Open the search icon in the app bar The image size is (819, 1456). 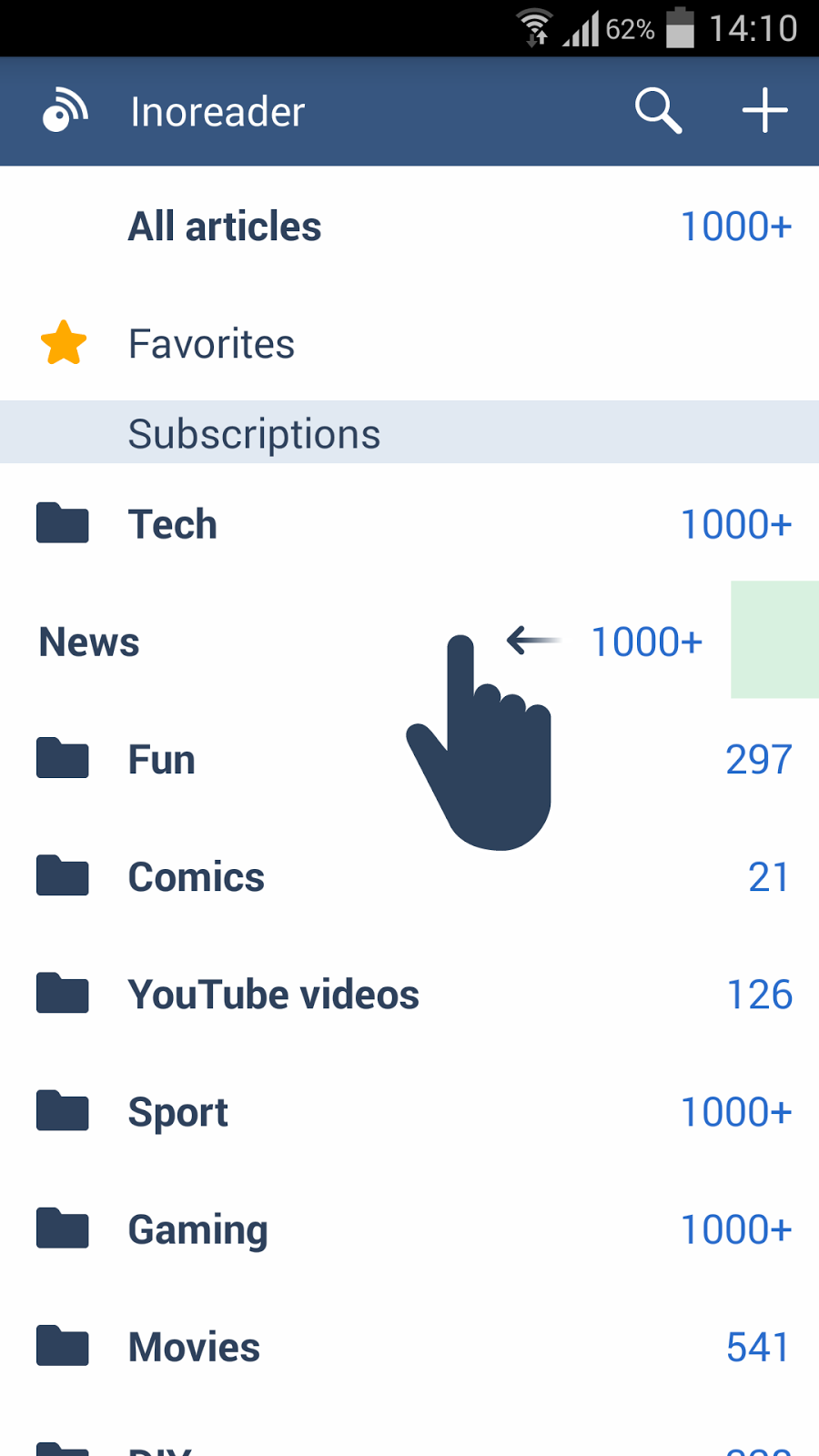point(658,111)
